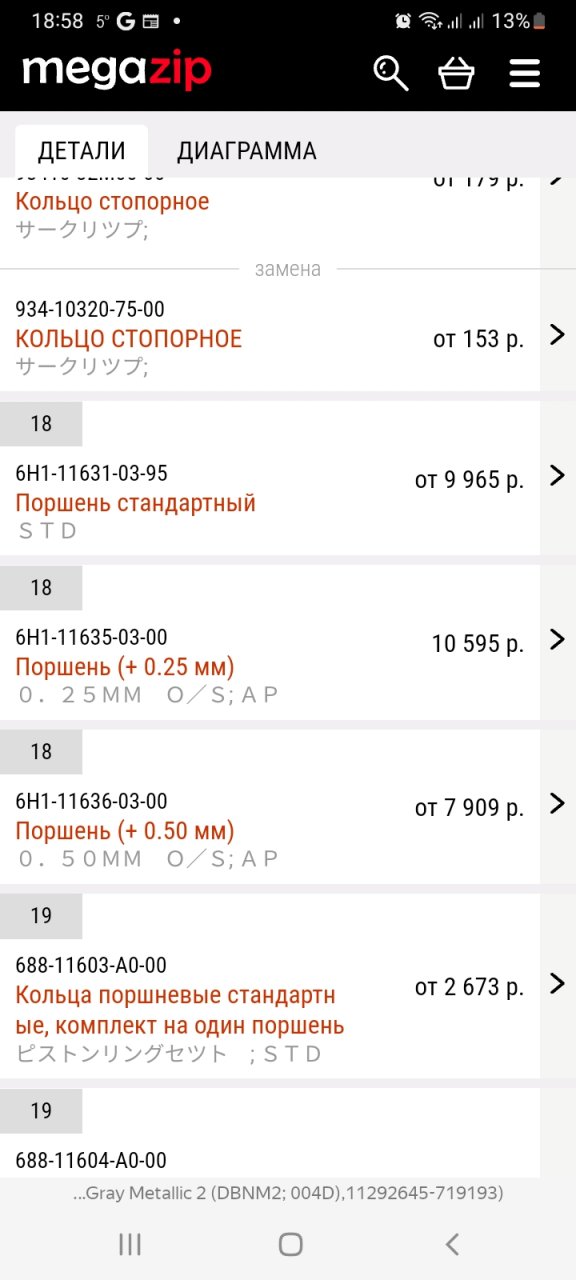Screen dimensions: 576x1280
Task: Tap the system back button
Action: 452,1244
